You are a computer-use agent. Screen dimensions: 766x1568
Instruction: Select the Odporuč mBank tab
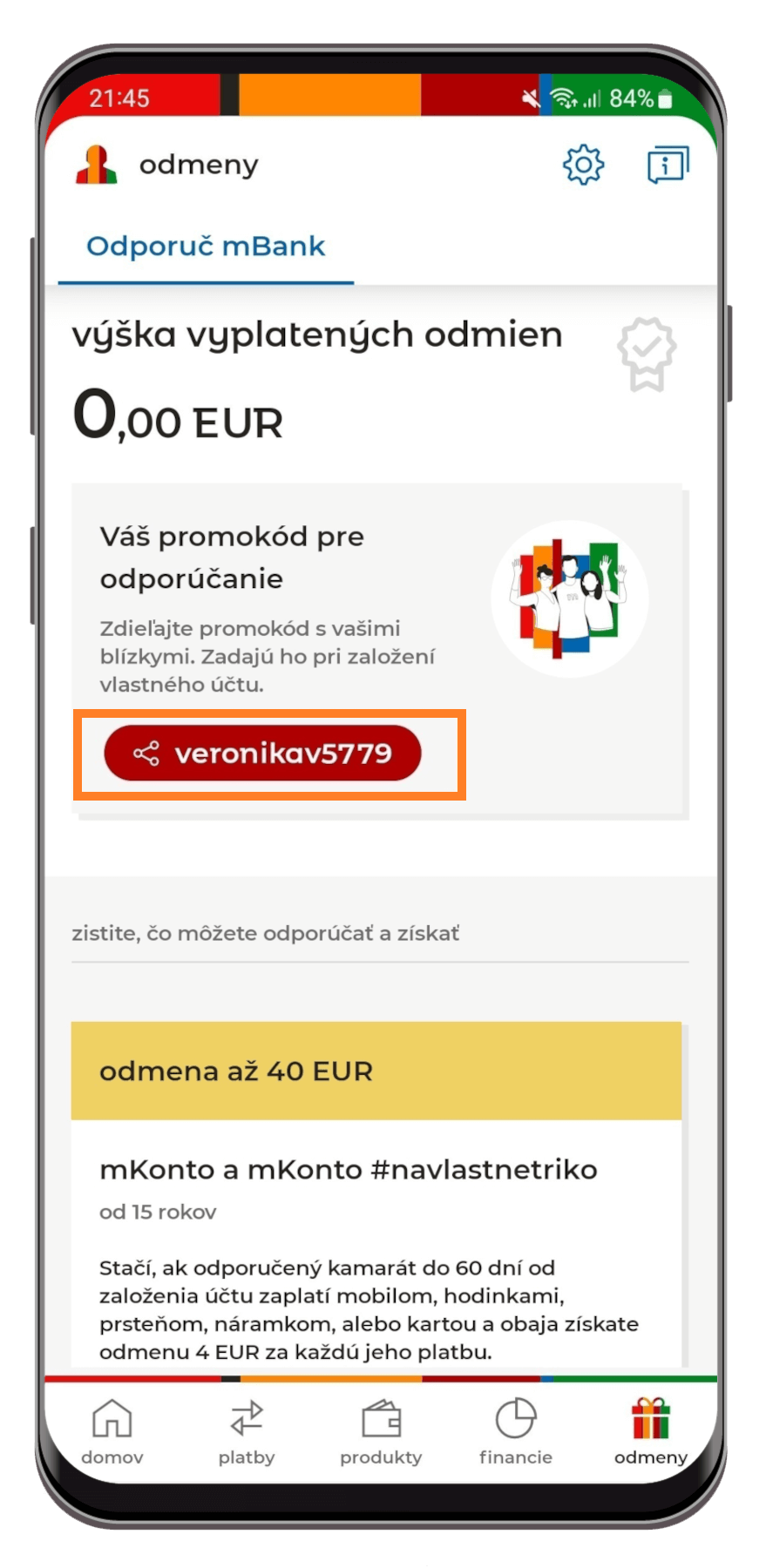pyautogui.click(x=206, y=247)
